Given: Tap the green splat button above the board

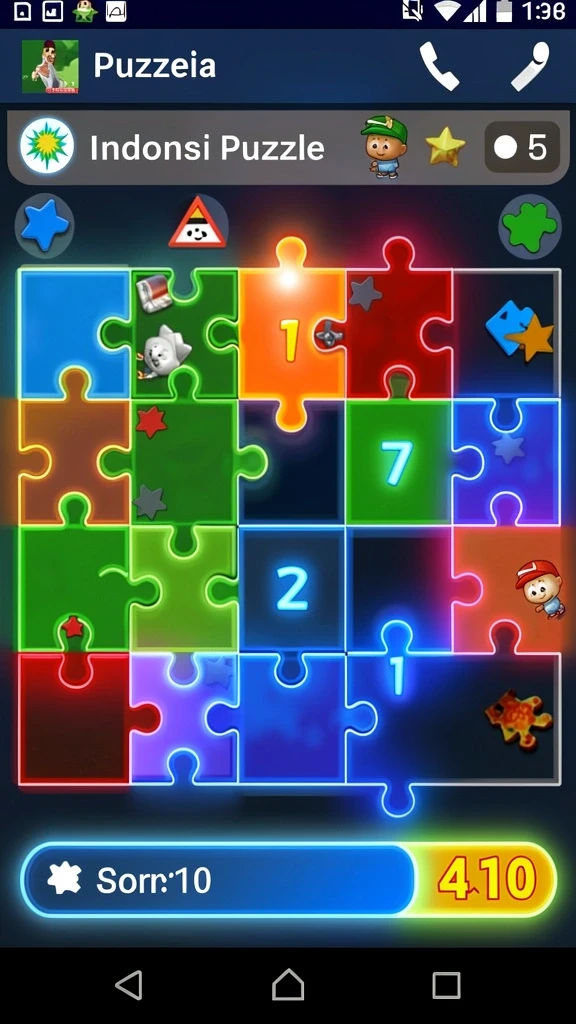Looking at the screenshot, I should click(x=530, y=226).
